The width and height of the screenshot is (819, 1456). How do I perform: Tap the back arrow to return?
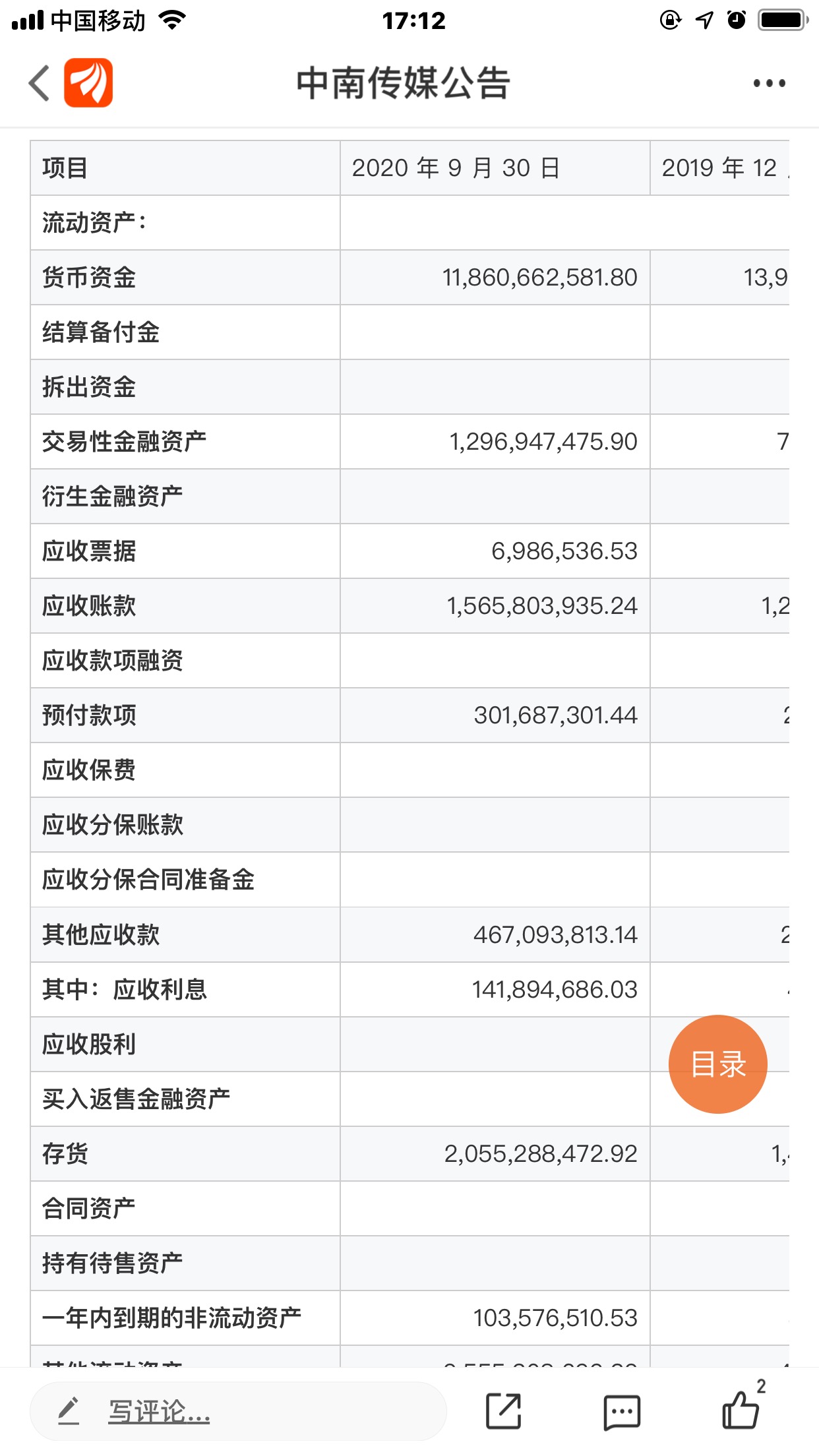tap(40, 84)
